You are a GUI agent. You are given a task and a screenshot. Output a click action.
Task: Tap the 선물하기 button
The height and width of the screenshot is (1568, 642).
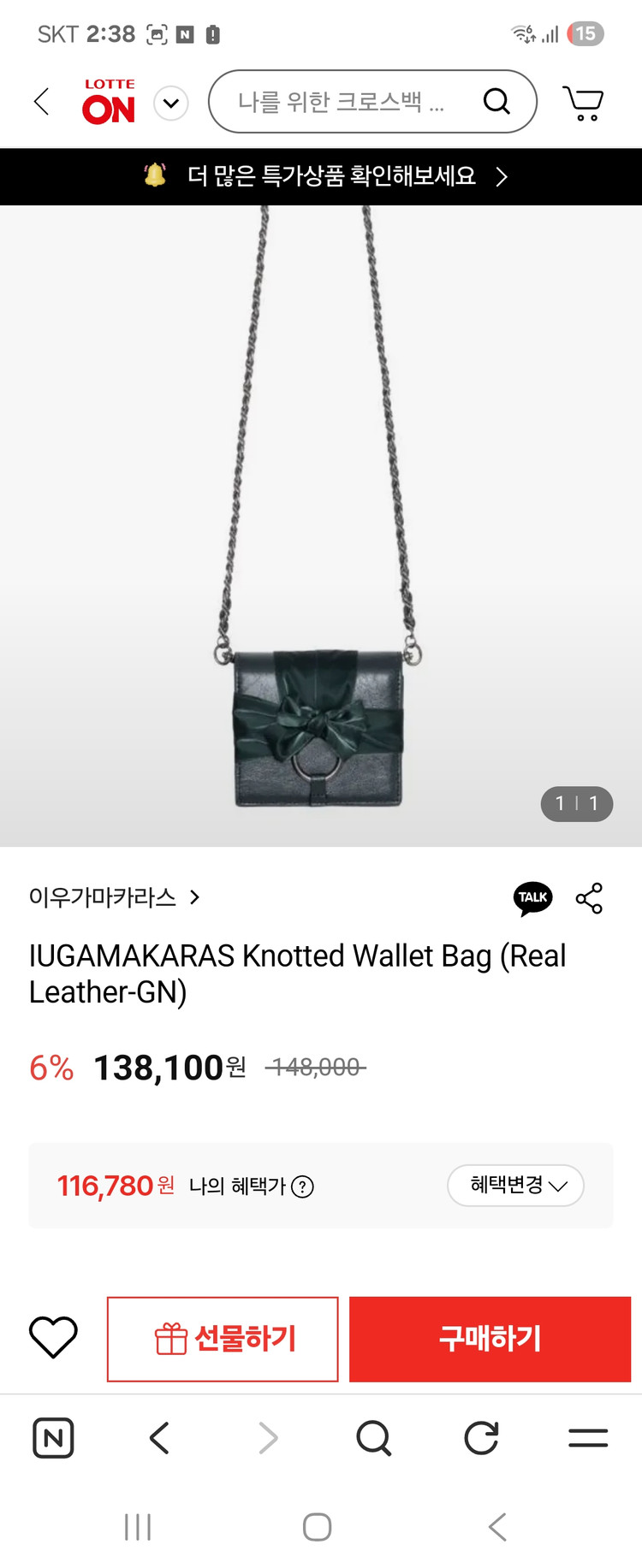point(222,1339)
